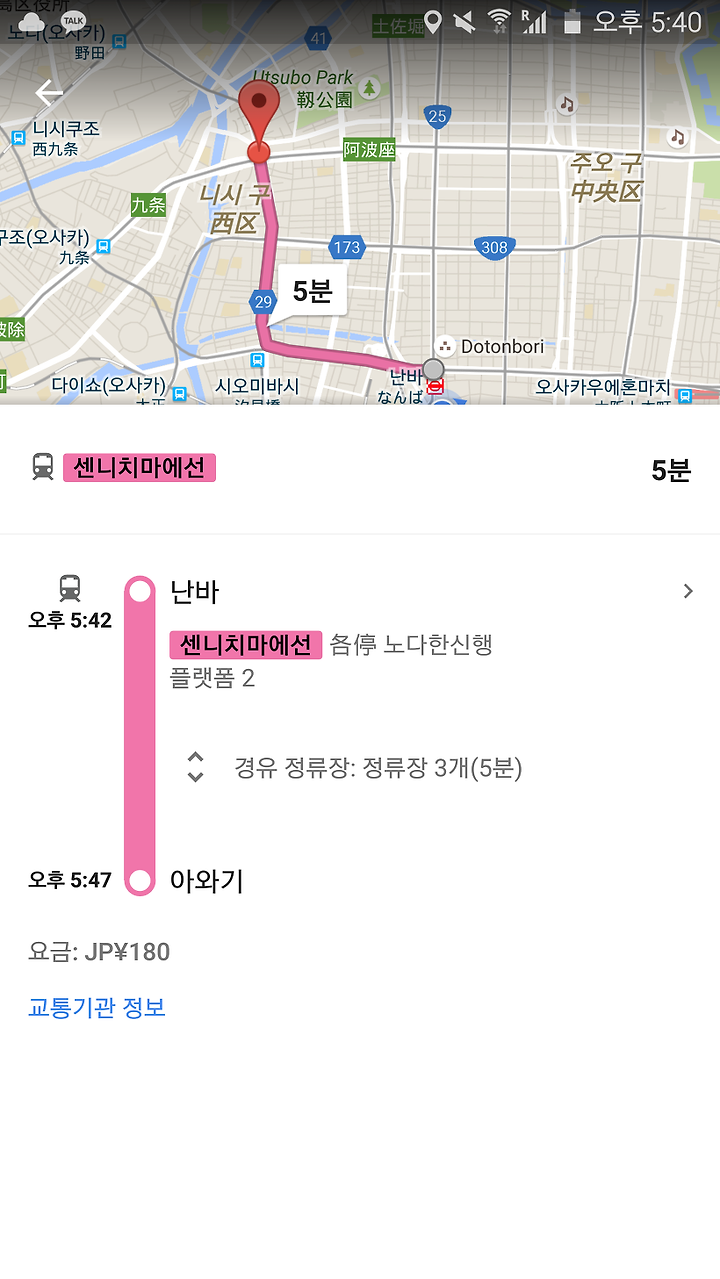Open the 난바 departure station details
The width and height of the screenshot is (720, 1279).
(432, 591)
